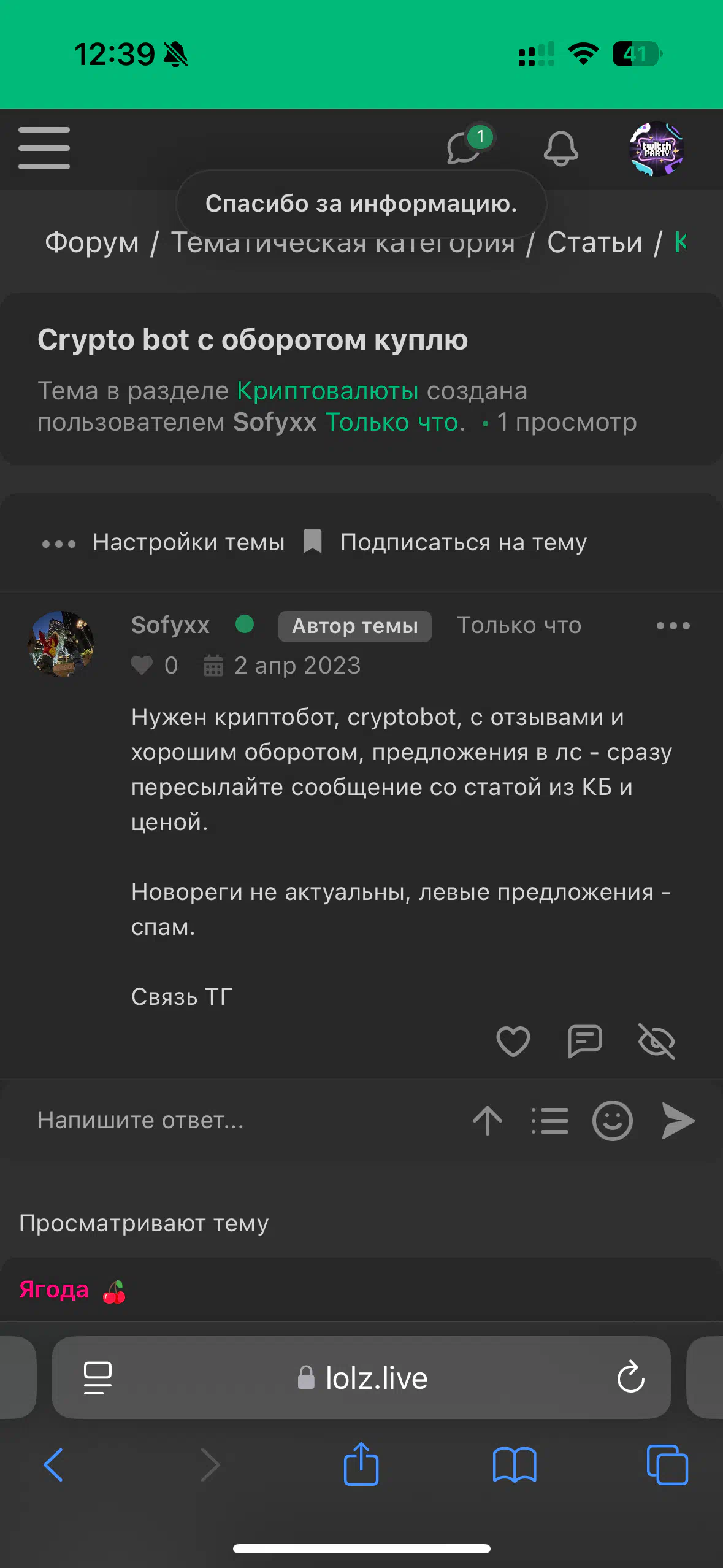Open Sofyxx's profile from the post header
The height and width of the screenshot is (1568, 723).
[x=170, y=625]
